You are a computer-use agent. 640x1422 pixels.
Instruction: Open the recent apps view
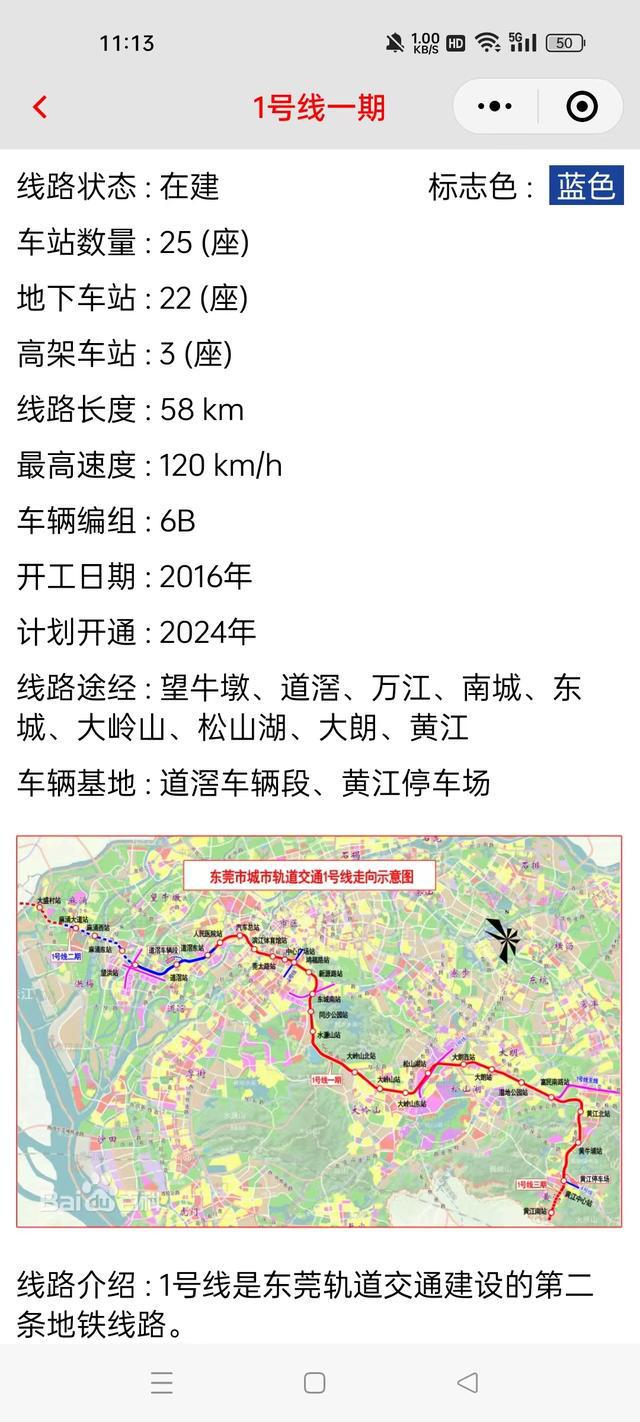162,1382
